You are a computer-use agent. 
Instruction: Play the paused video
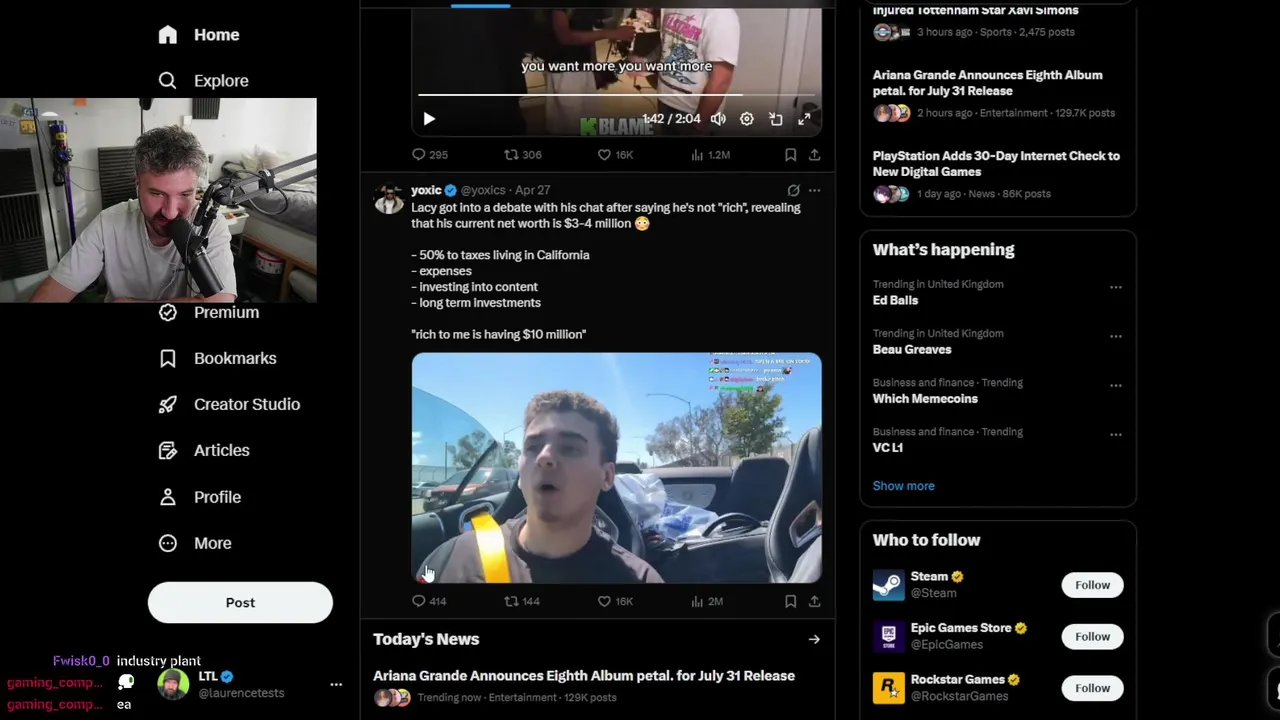429,119
